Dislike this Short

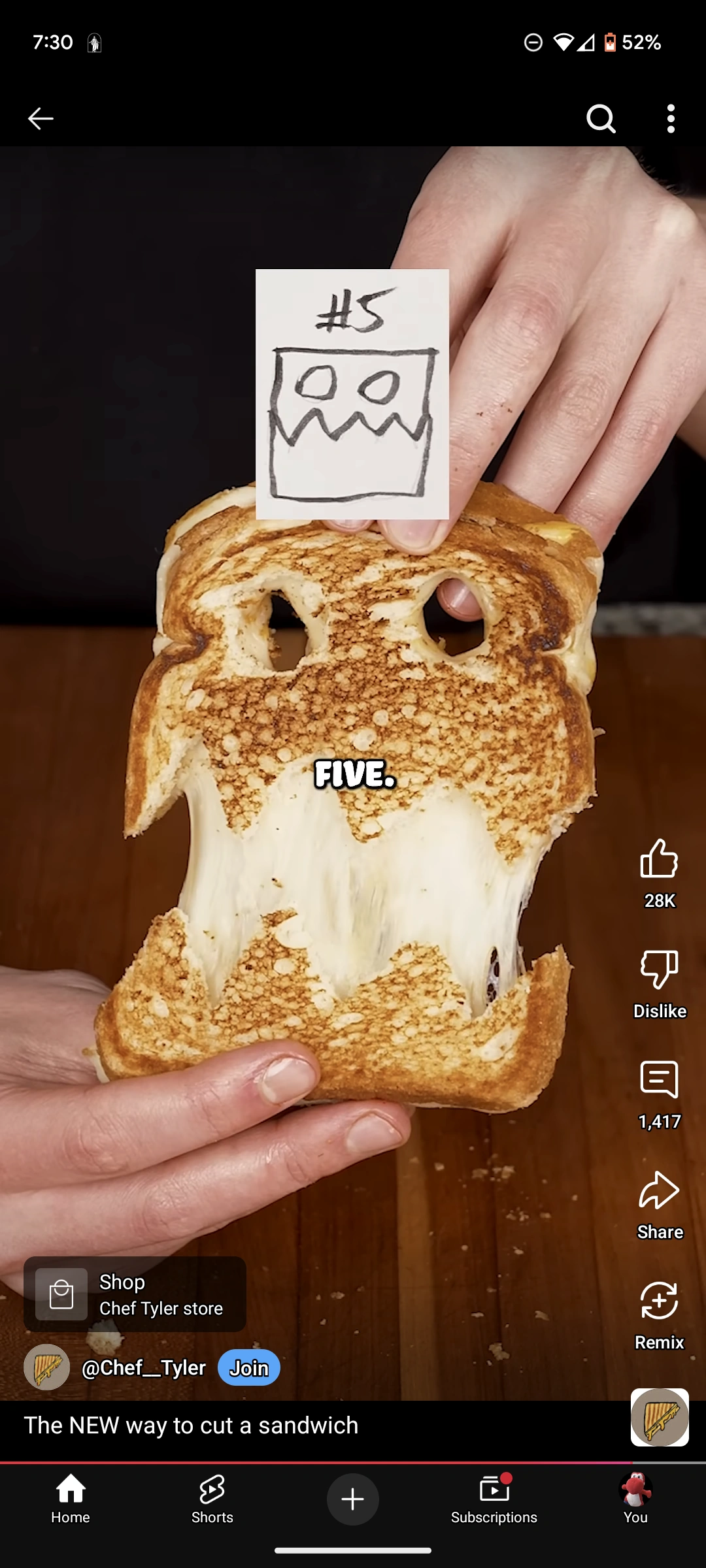659,970
